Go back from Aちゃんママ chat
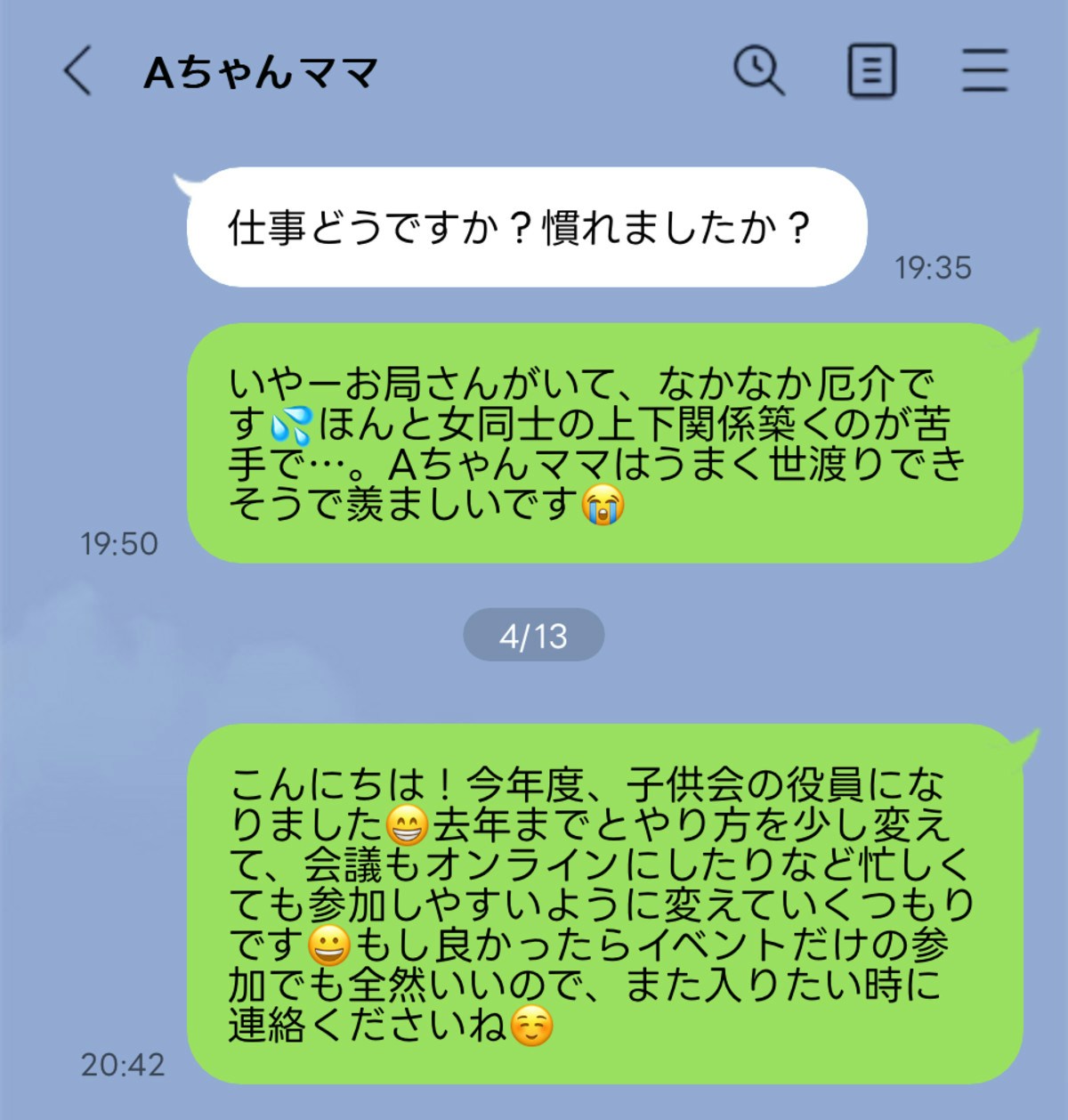This screenshot has width=1068, height=1120. coord(78,71)
